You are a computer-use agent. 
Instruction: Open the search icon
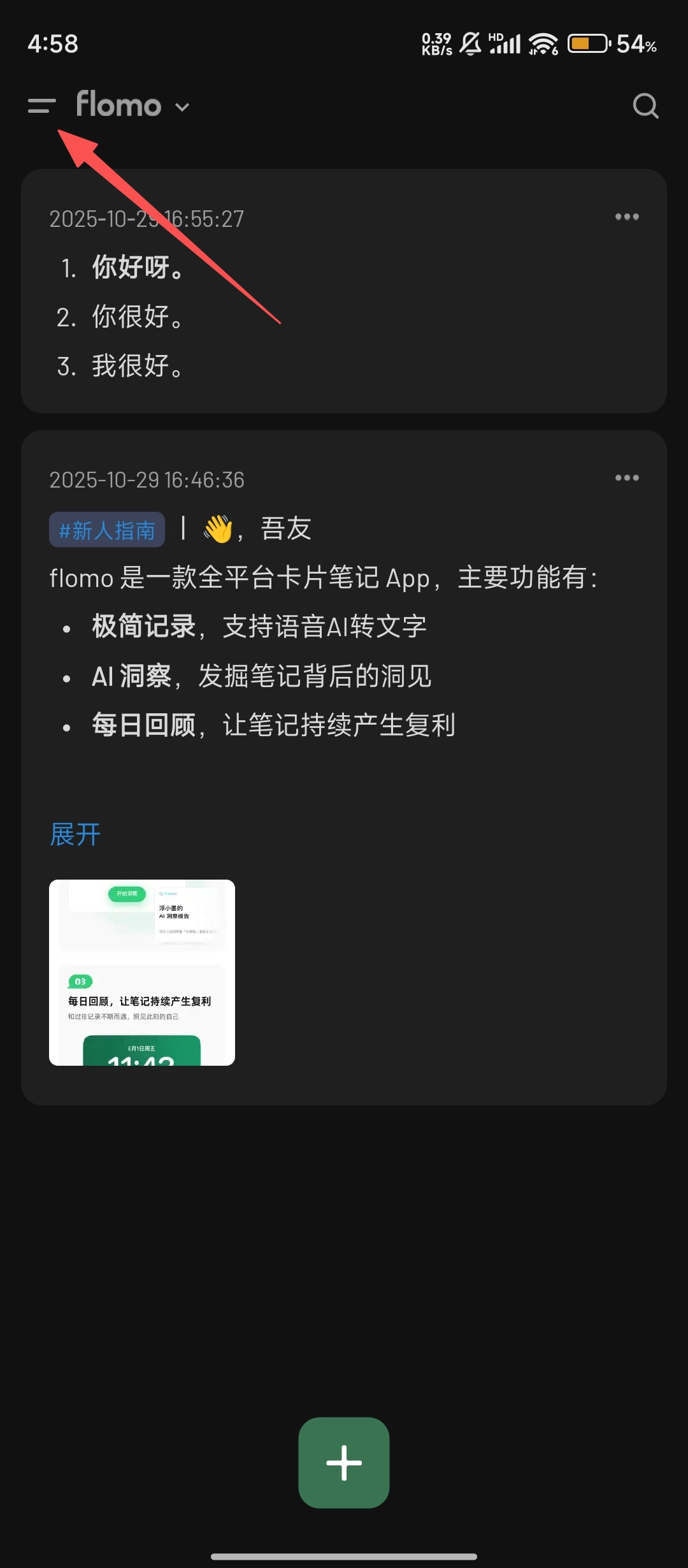click(x=645, y=106)
